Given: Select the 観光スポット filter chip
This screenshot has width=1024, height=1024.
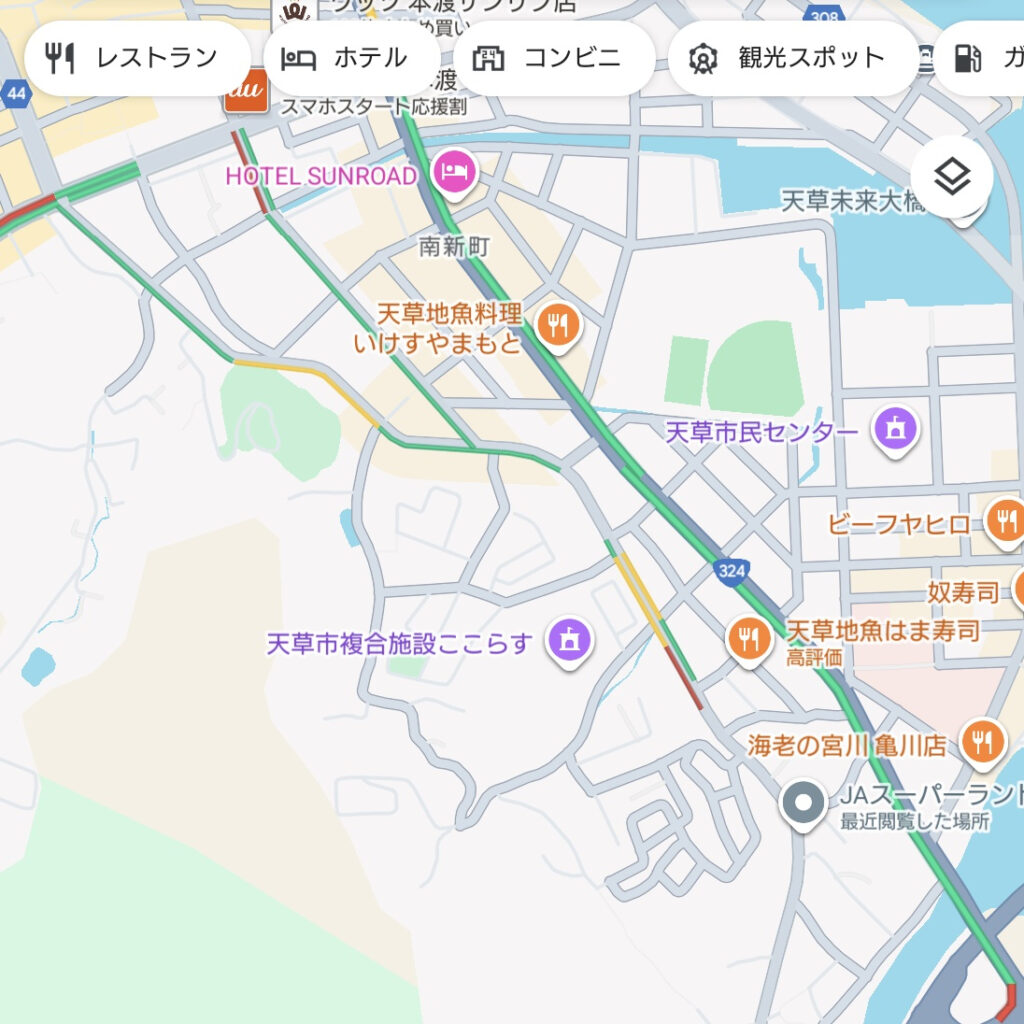Looking at the screenshot, I should (x=790, y=58).
